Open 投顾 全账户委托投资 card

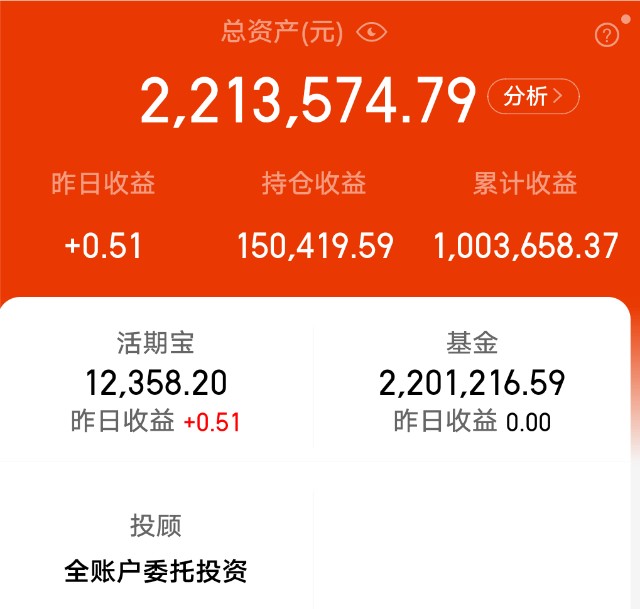tap(156, 549)
